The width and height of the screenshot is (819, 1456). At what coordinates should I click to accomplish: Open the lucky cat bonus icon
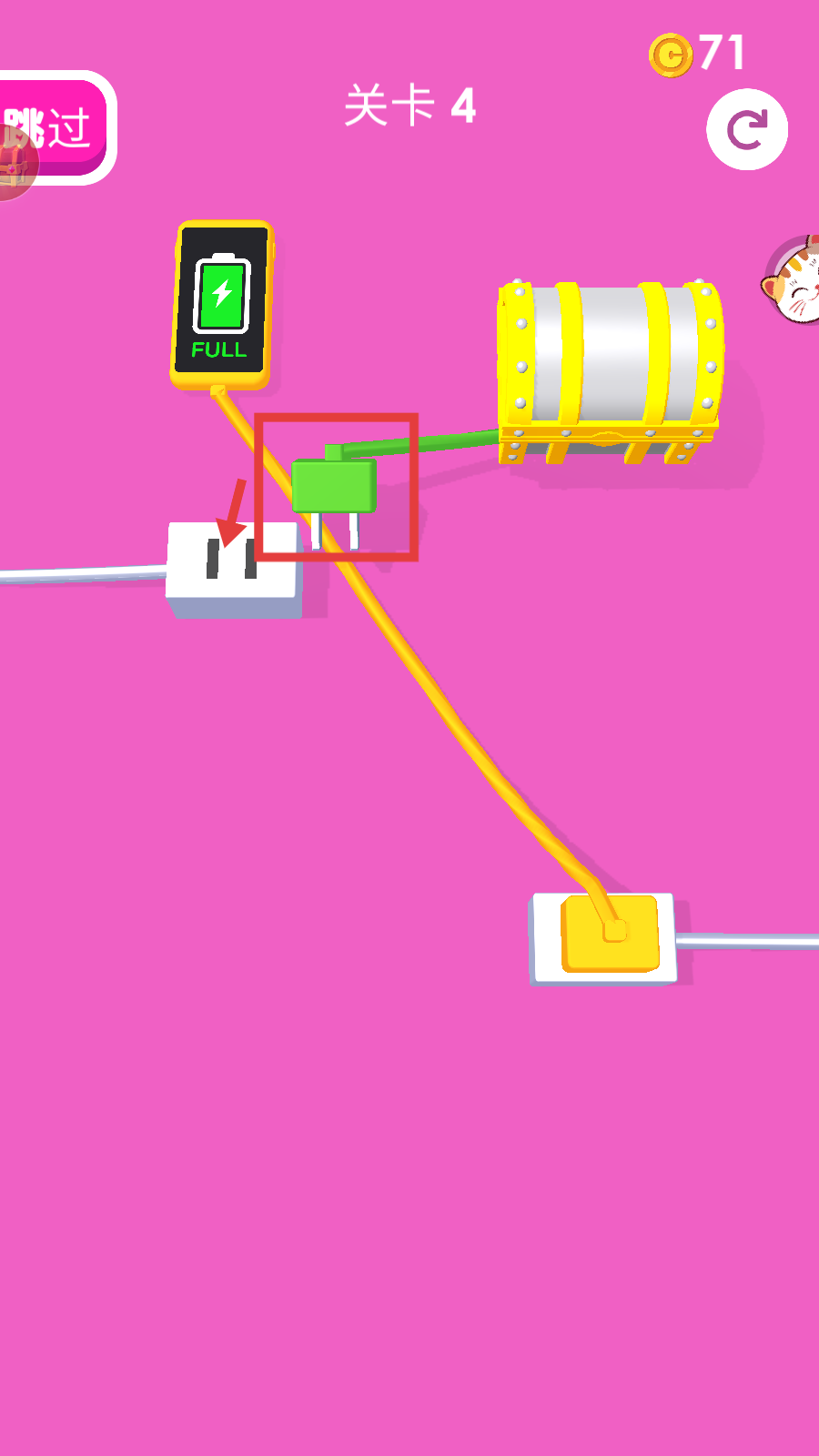(x=796, y=282)
